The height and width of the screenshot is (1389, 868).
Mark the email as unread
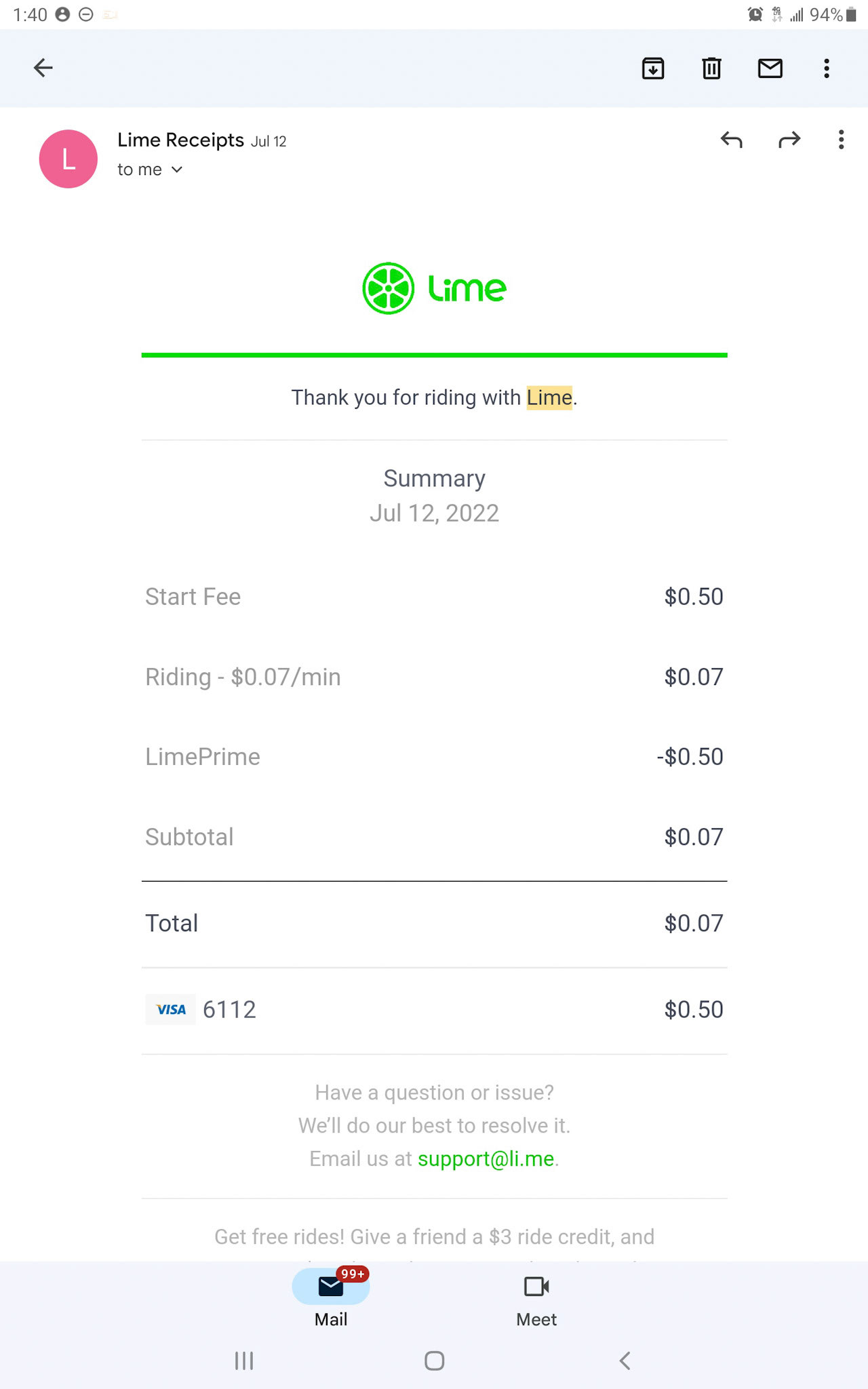coord(770,68)
